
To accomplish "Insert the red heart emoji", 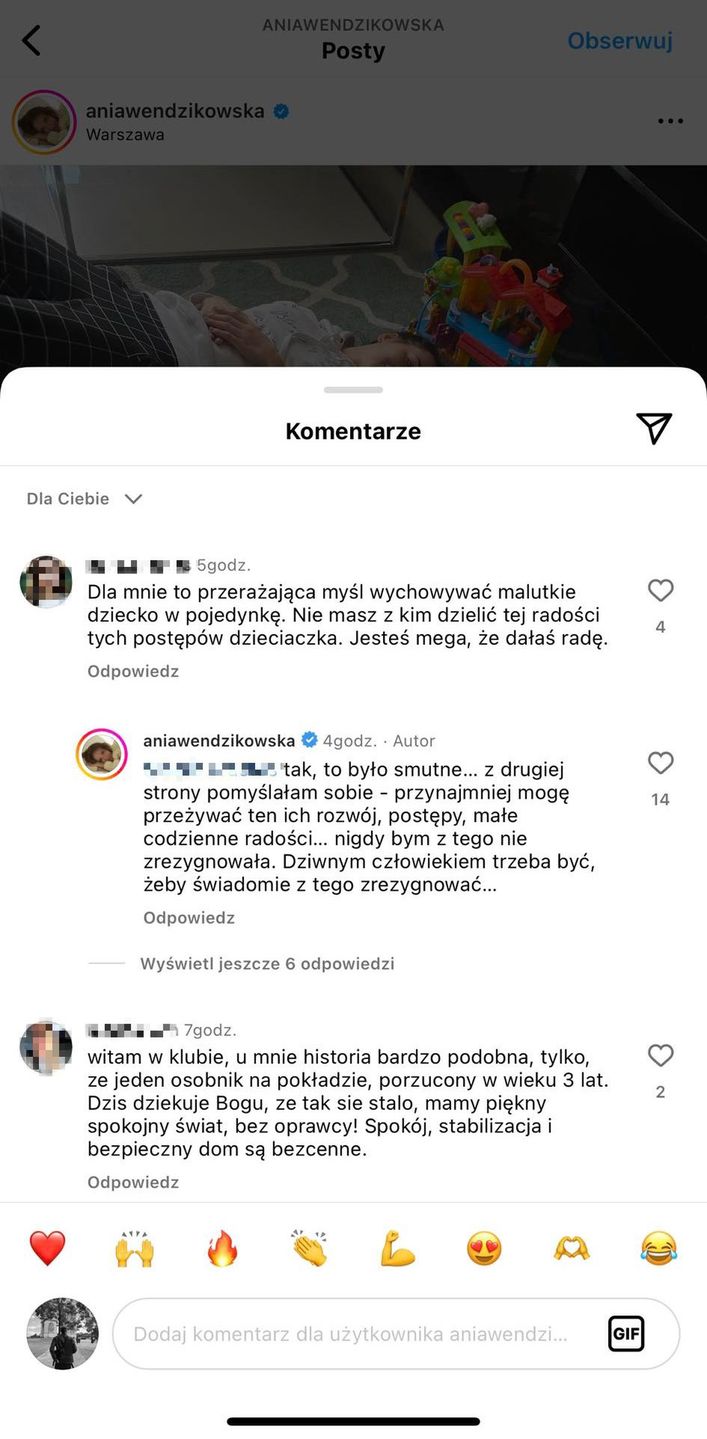I will [47, 1248].
